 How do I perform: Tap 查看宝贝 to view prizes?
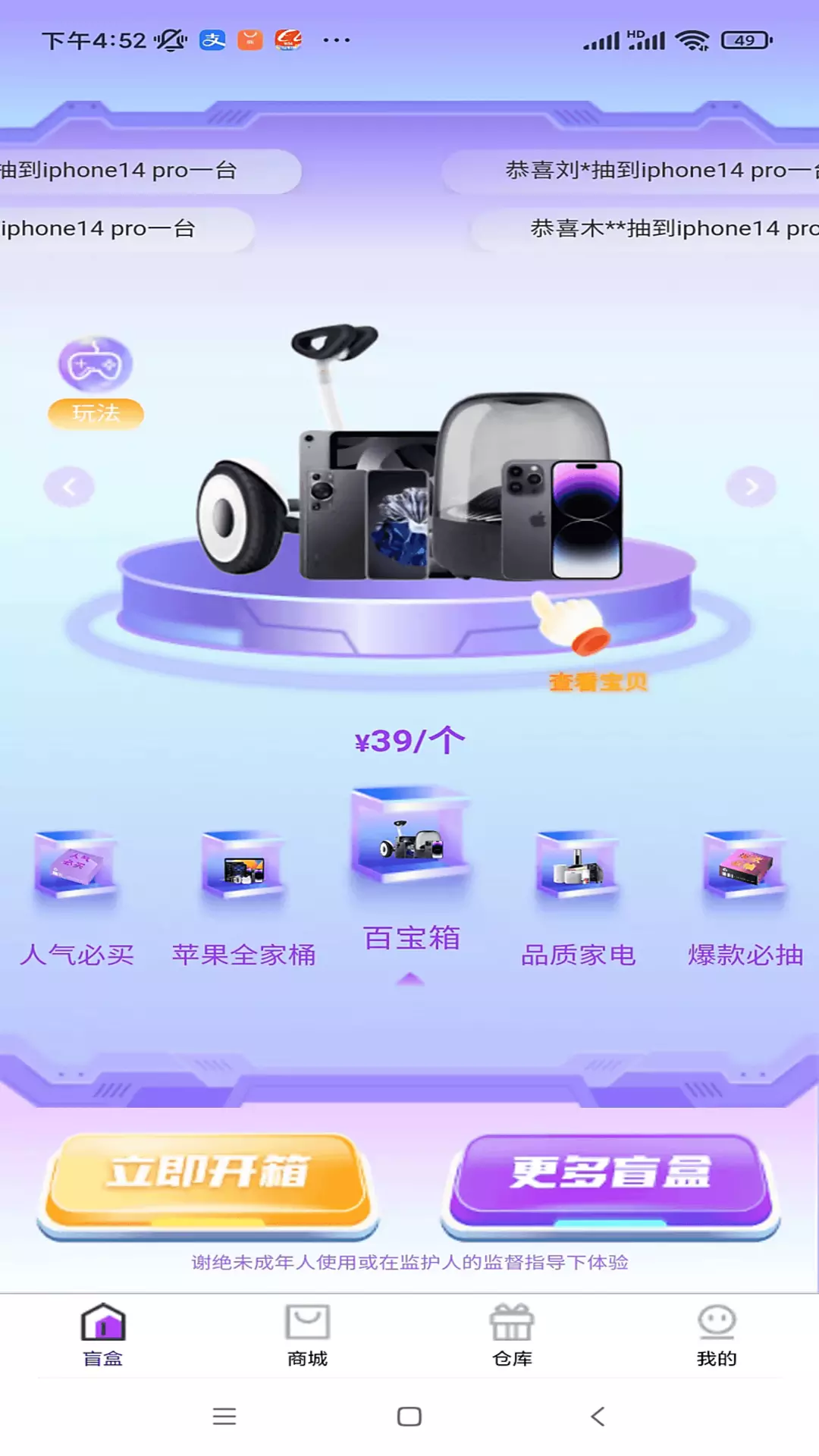tap(598, 681)
